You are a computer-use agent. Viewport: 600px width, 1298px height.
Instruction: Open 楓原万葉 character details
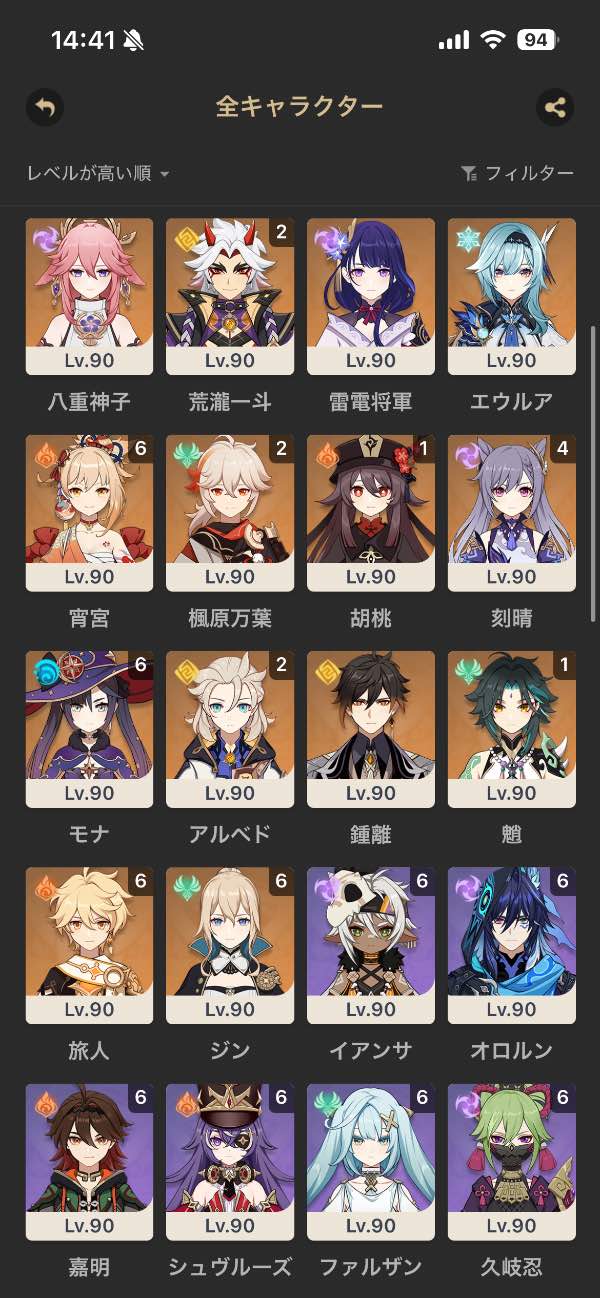[230, 513]
